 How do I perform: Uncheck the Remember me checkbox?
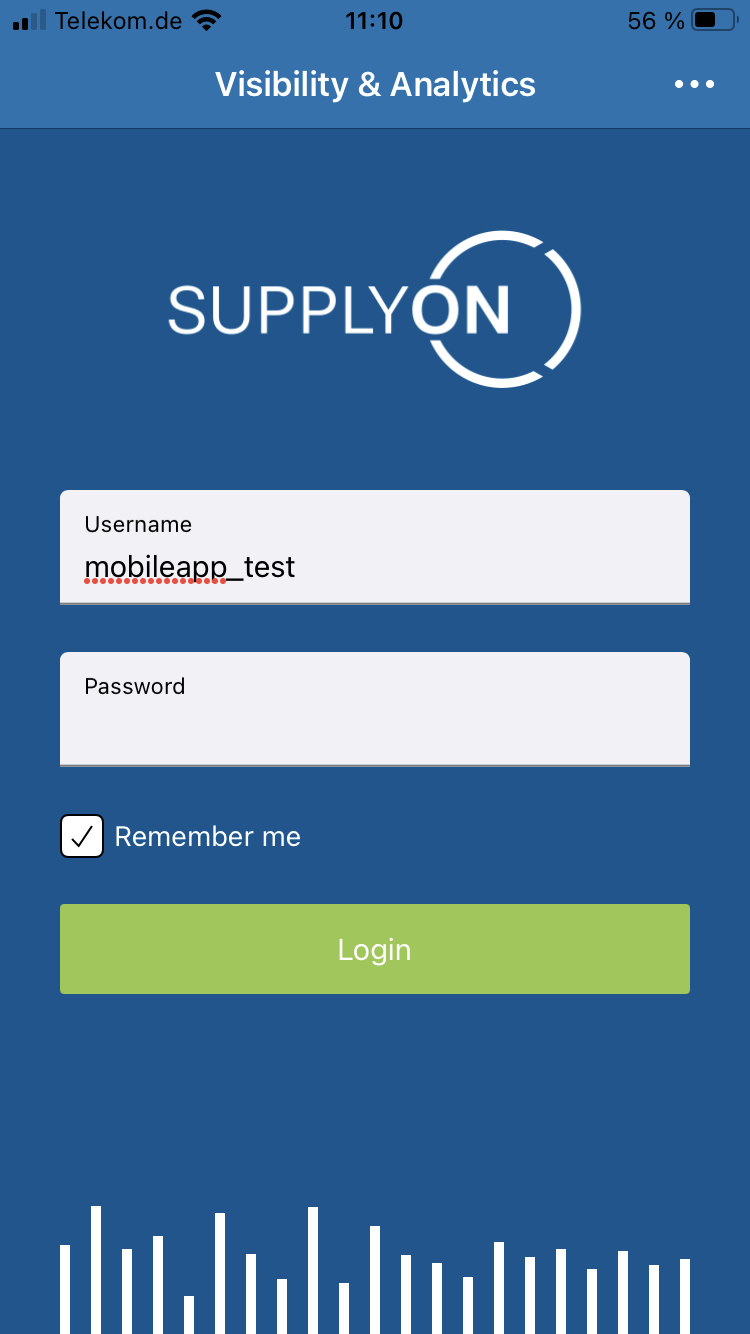coord(82,836)
